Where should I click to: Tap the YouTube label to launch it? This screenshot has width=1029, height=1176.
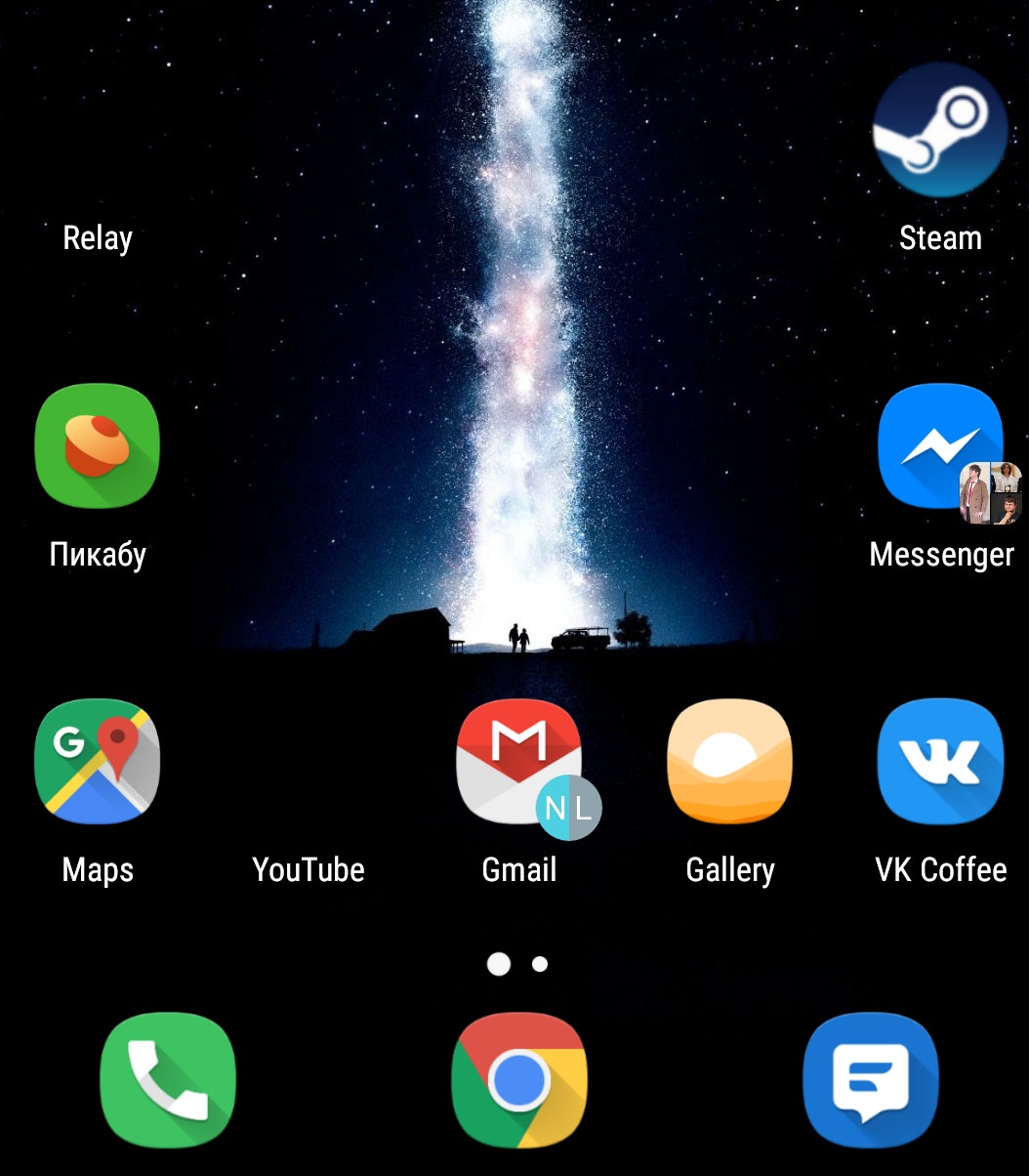[x=308, y=869]
